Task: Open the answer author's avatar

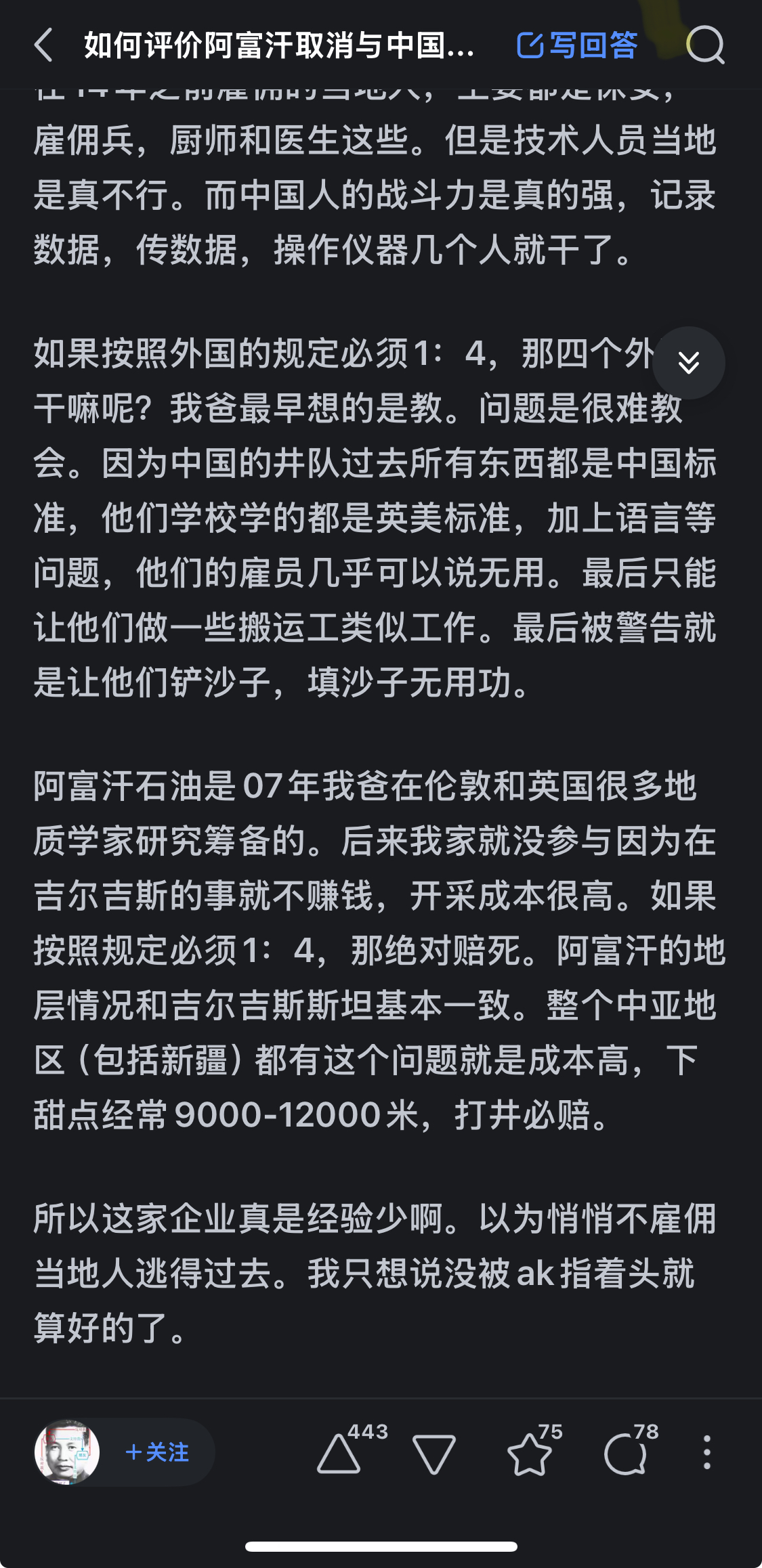Action: tap(67, 1452)
